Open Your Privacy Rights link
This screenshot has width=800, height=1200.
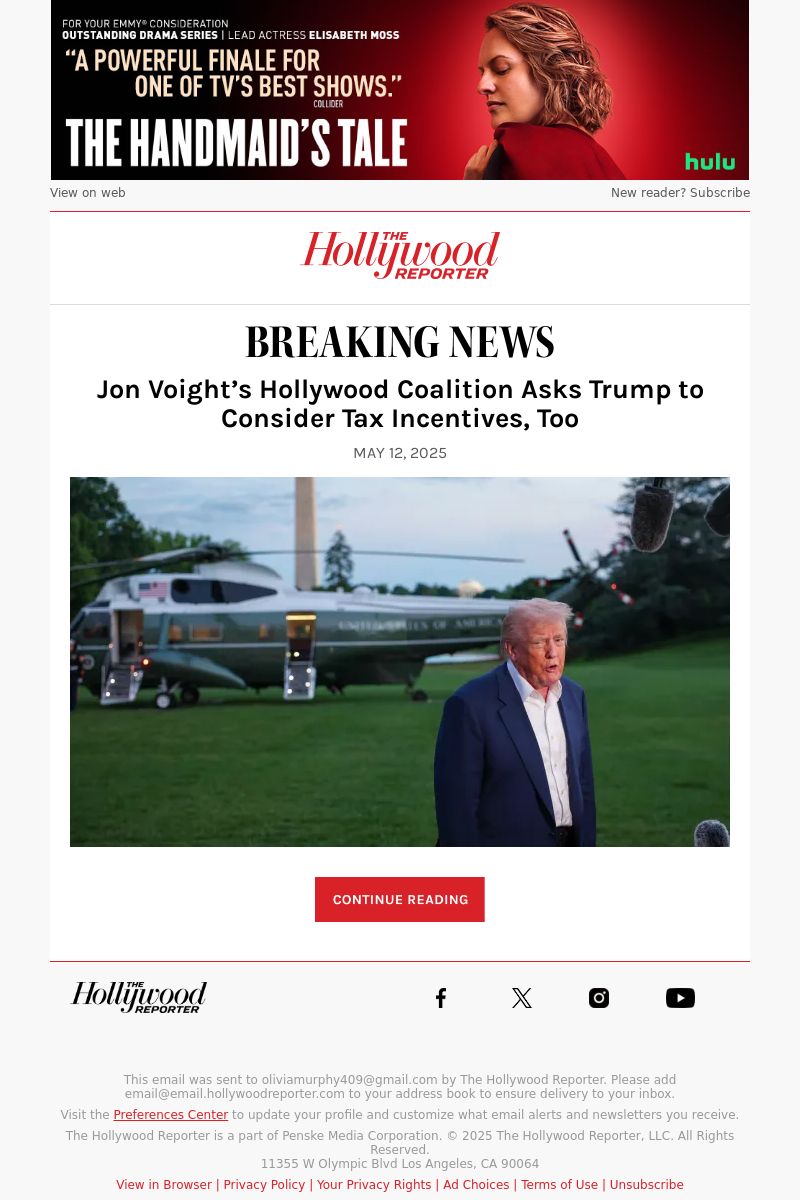click(x=374, y=1185)
